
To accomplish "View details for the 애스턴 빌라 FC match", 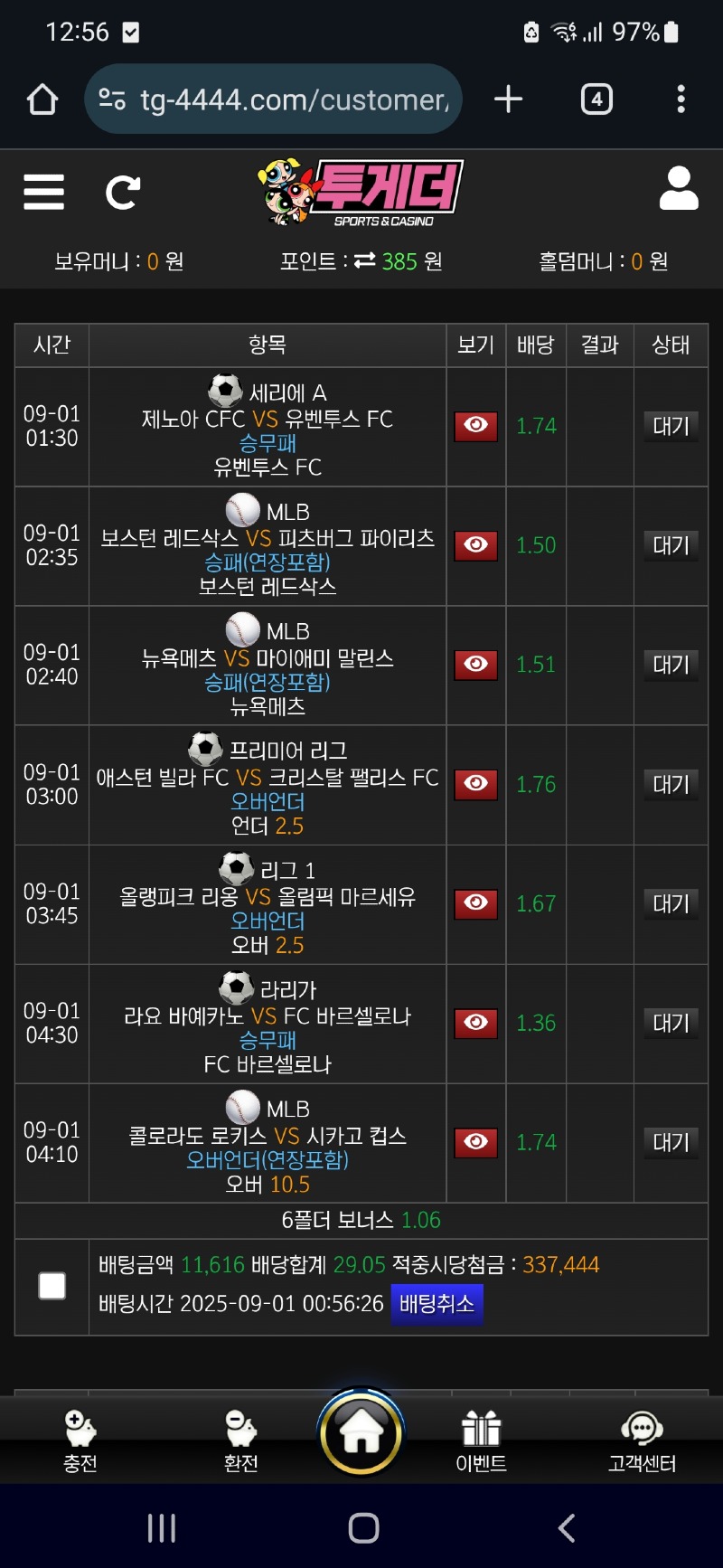I will (x=475, y=784).
